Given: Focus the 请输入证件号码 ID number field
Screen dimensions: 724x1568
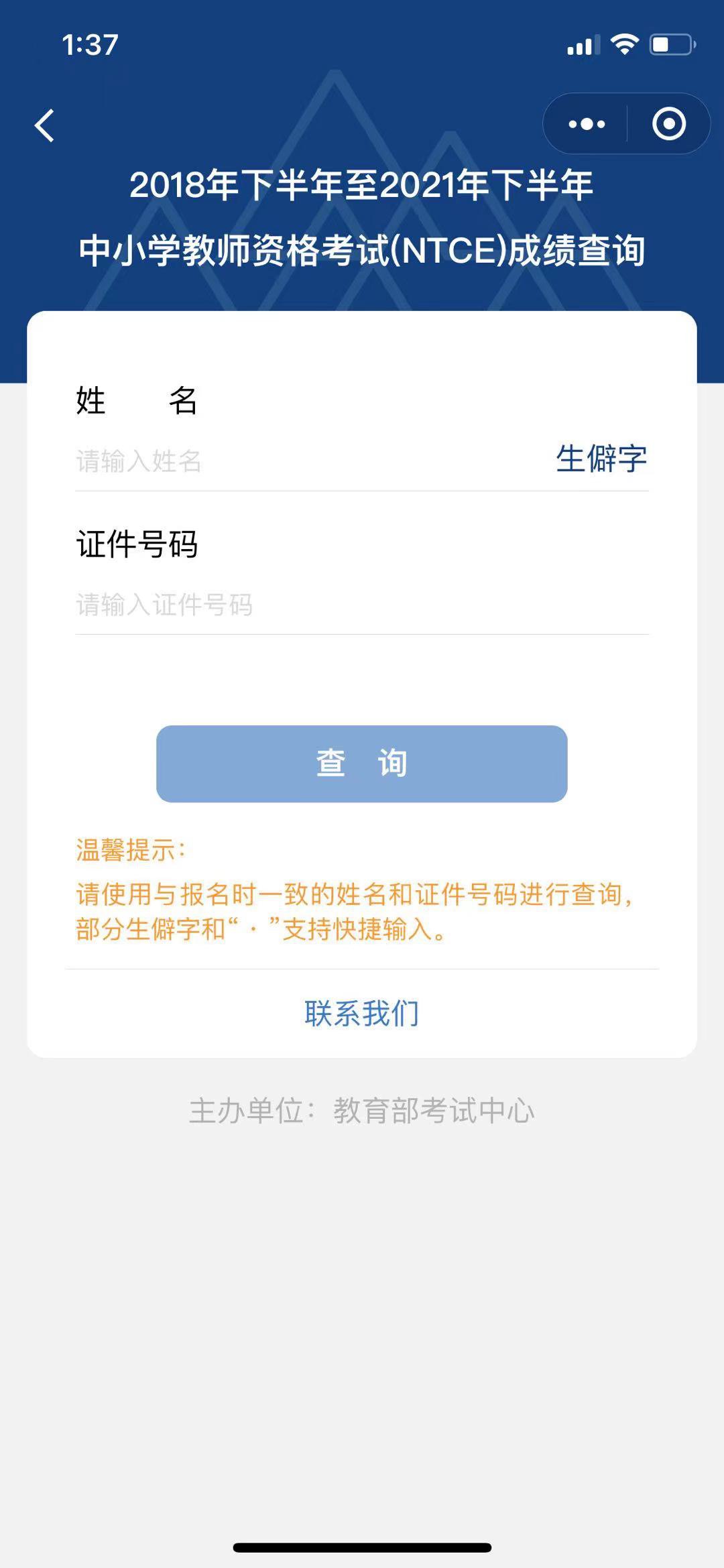Looking at the screenshot, I should 362,605.
